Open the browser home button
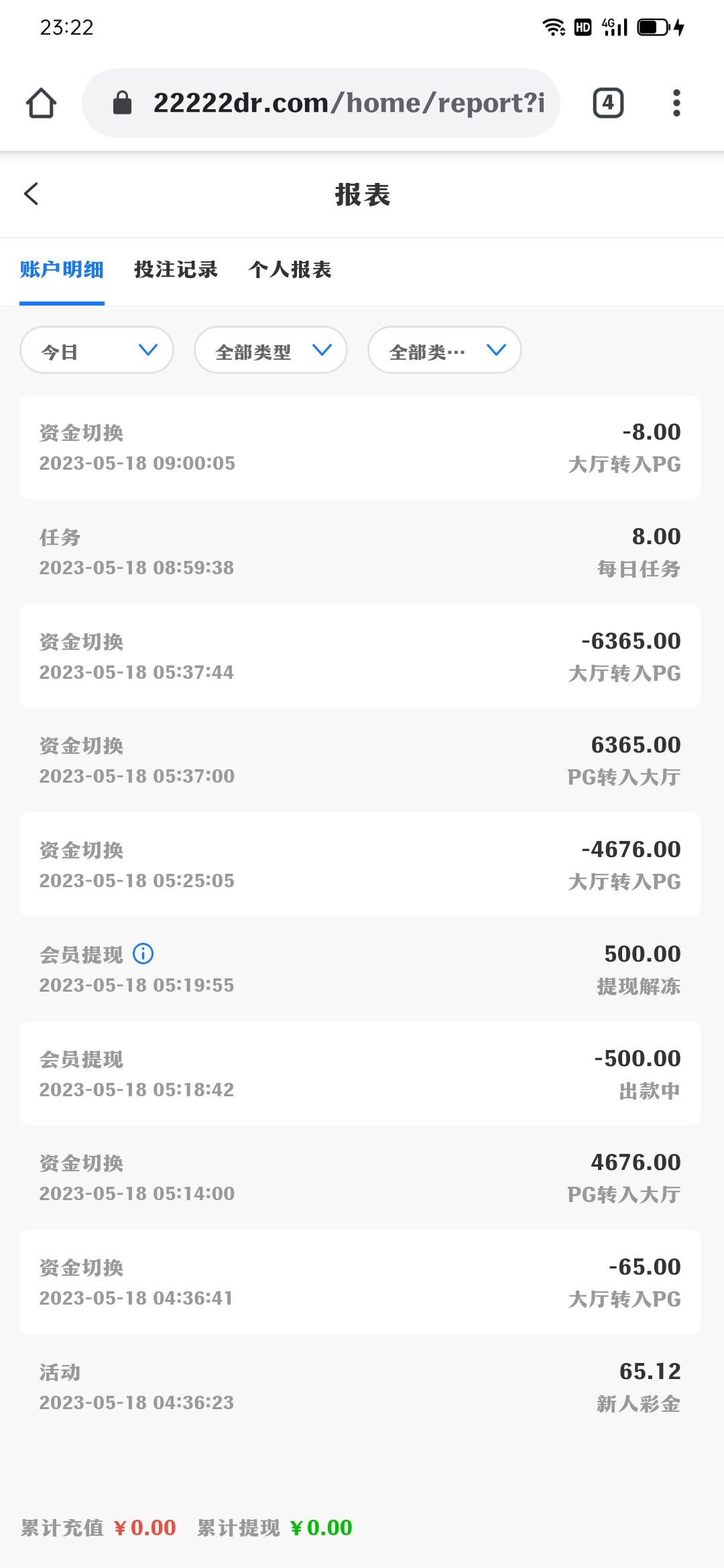 click(x=41, y=103)
